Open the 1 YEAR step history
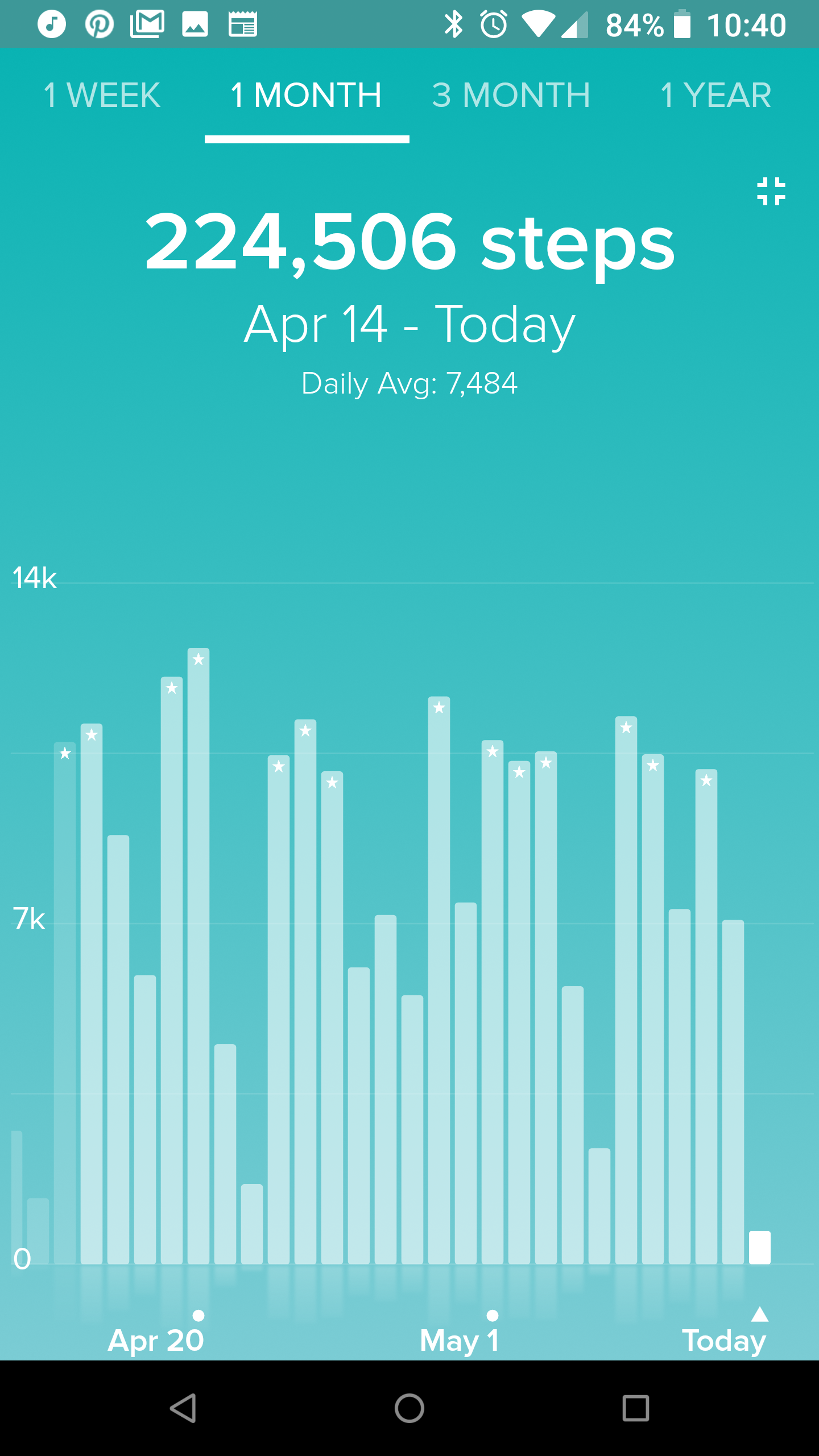 click(715, 95)
